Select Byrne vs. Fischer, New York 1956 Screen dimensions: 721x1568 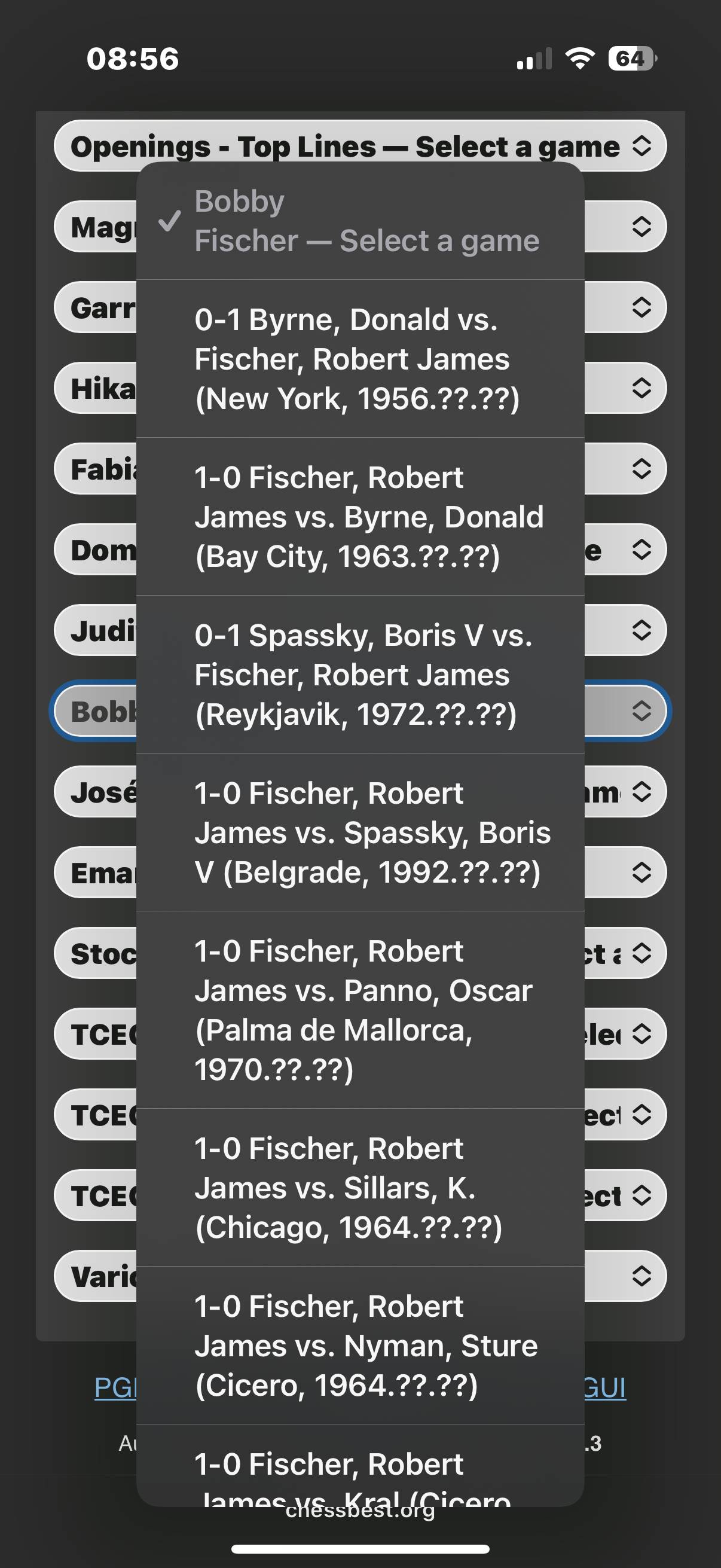pos(360,359)
